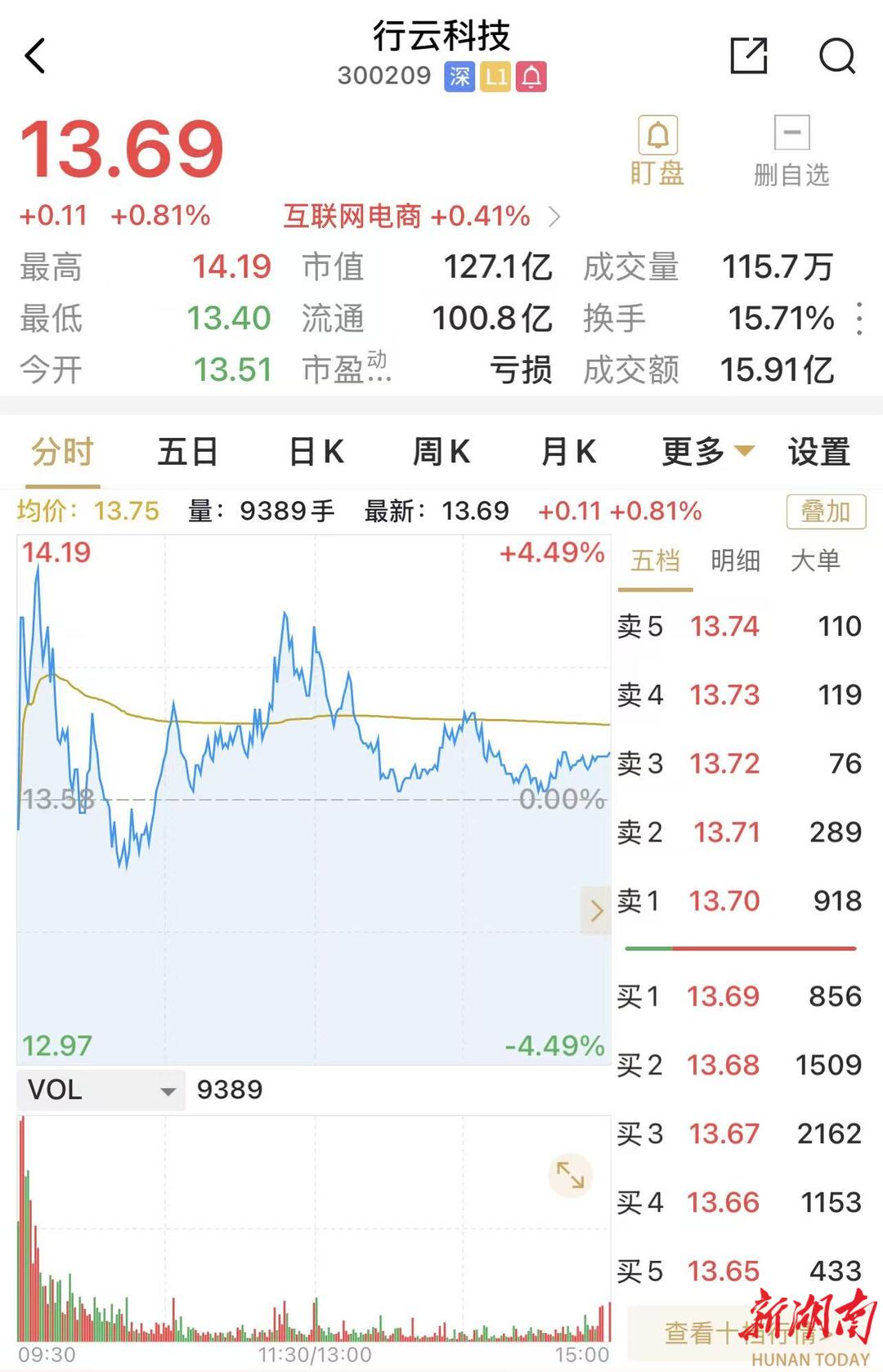Viewport: 883px width, 1372px height.
Task: Share this stock page
Action: click(x=748, y=56)
